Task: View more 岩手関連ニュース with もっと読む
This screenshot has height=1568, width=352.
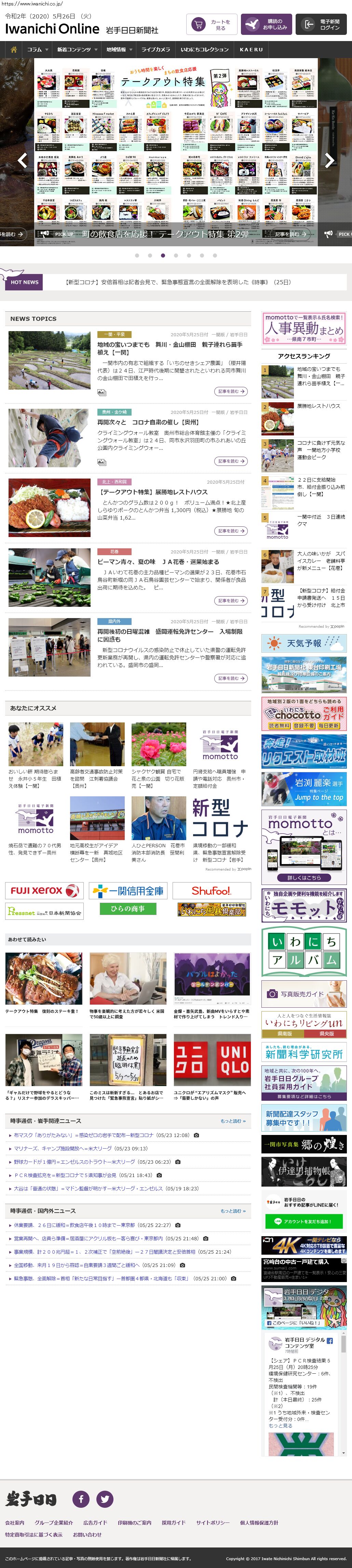Action: 233,1121
